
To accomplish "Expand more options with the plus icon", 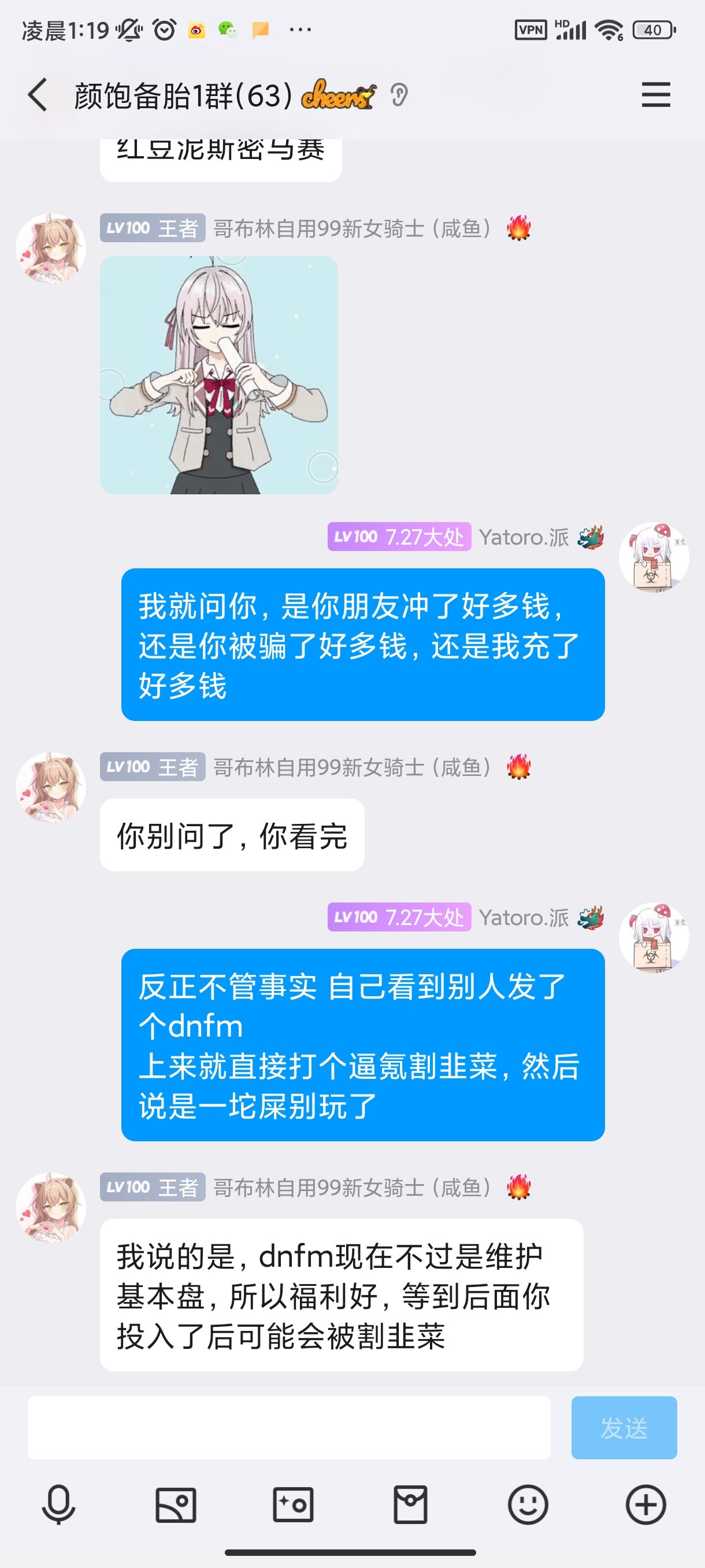I will [x=645, y=1505].
